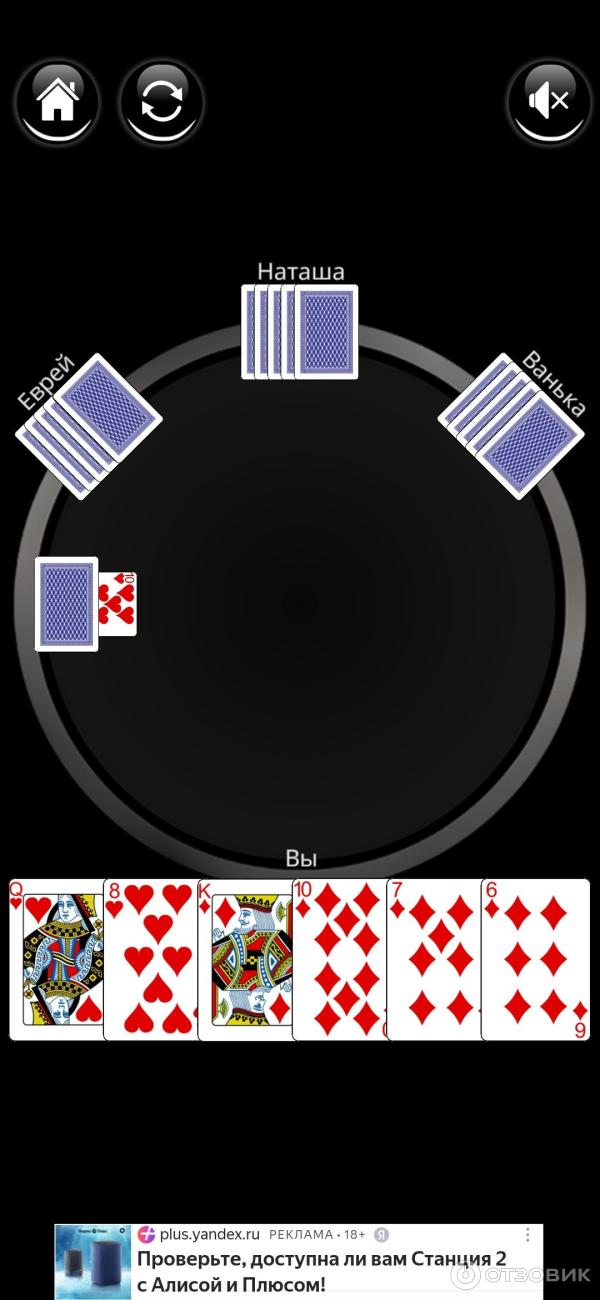This screenshot has height=1300, width=600.
Task: Restart the game with the refresh icon
Action: (x=161, y=100)
